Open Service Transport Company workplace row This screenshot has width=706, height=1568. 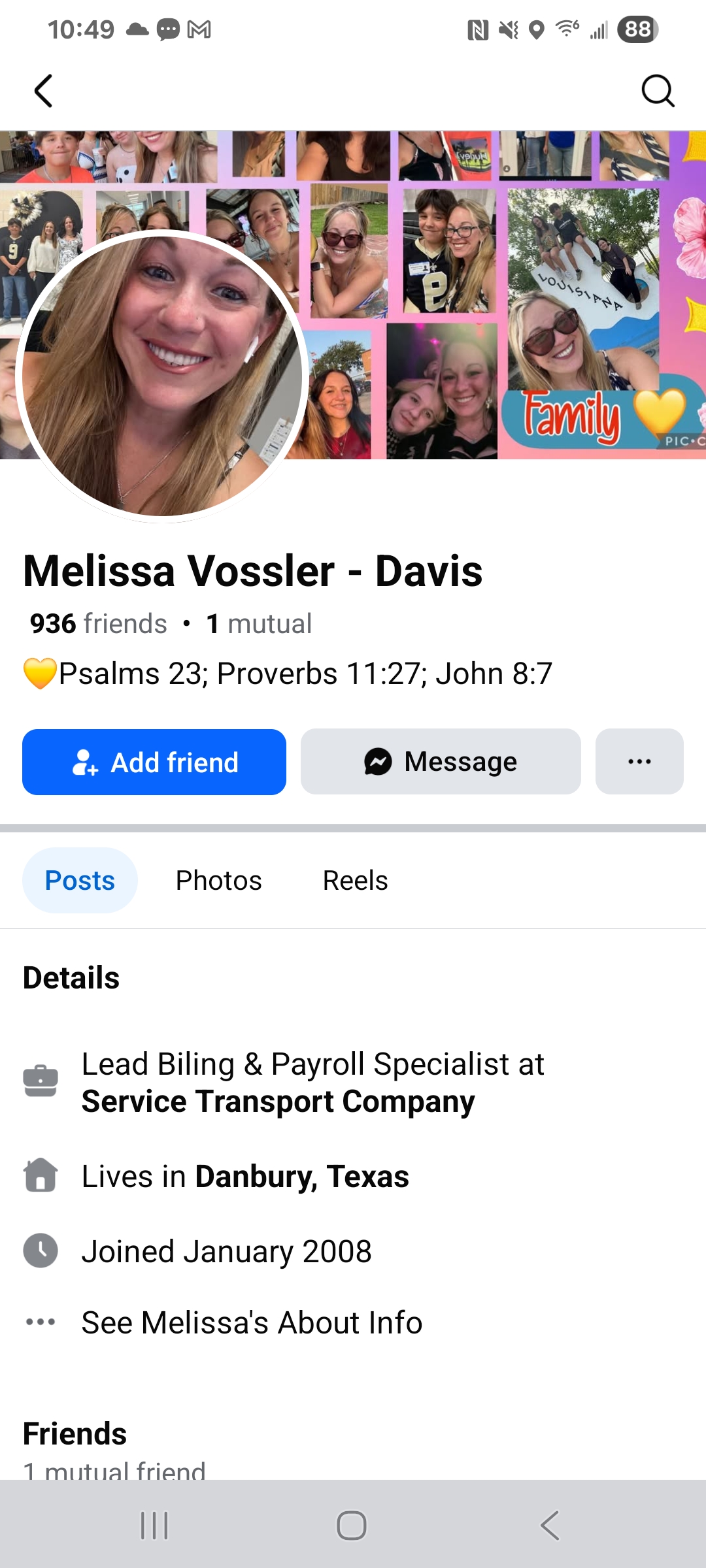tap(278, 1102)
